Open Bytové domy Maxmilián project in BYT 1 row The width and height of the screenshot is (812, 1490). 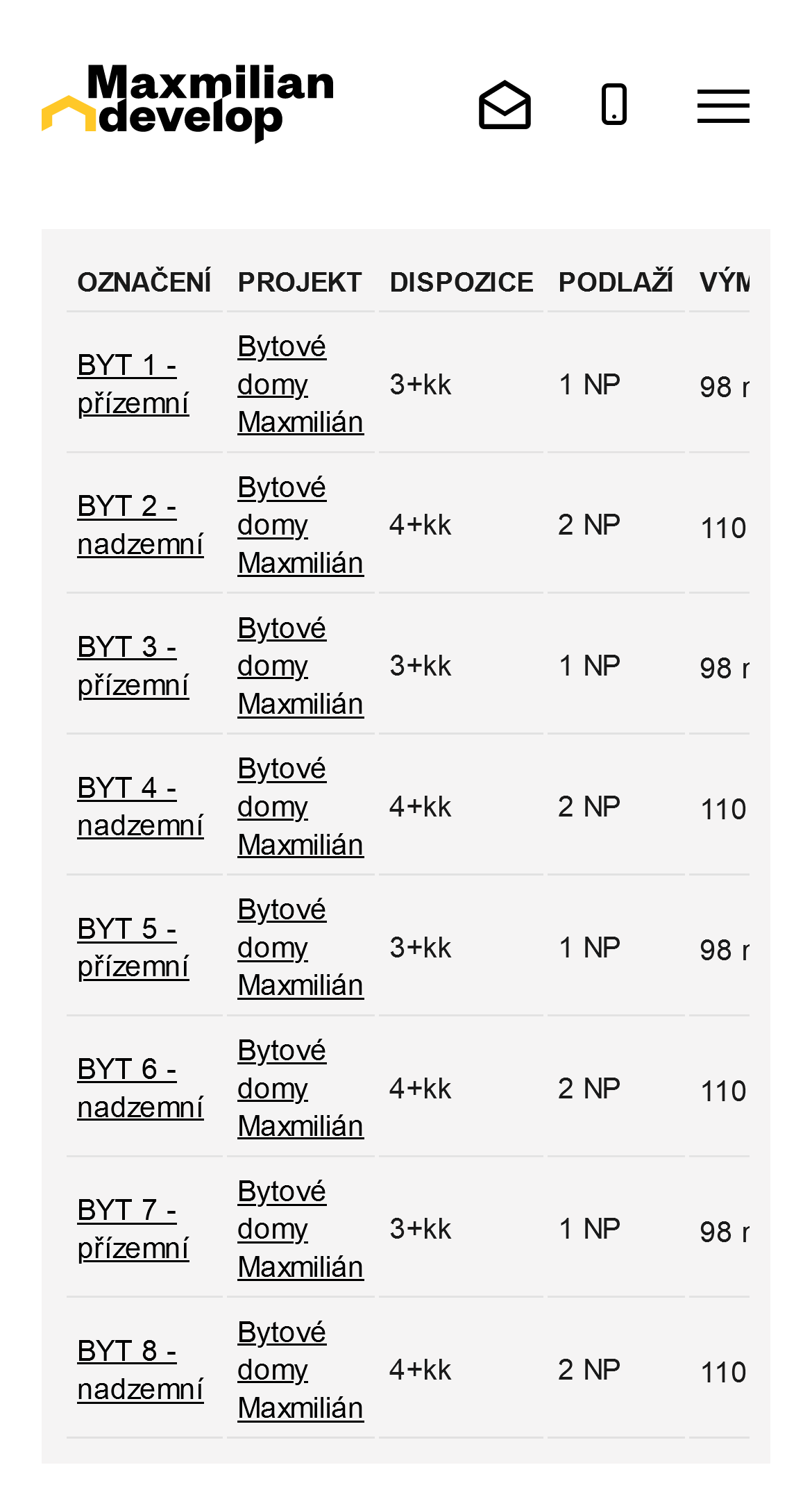[x=301, y=384]
